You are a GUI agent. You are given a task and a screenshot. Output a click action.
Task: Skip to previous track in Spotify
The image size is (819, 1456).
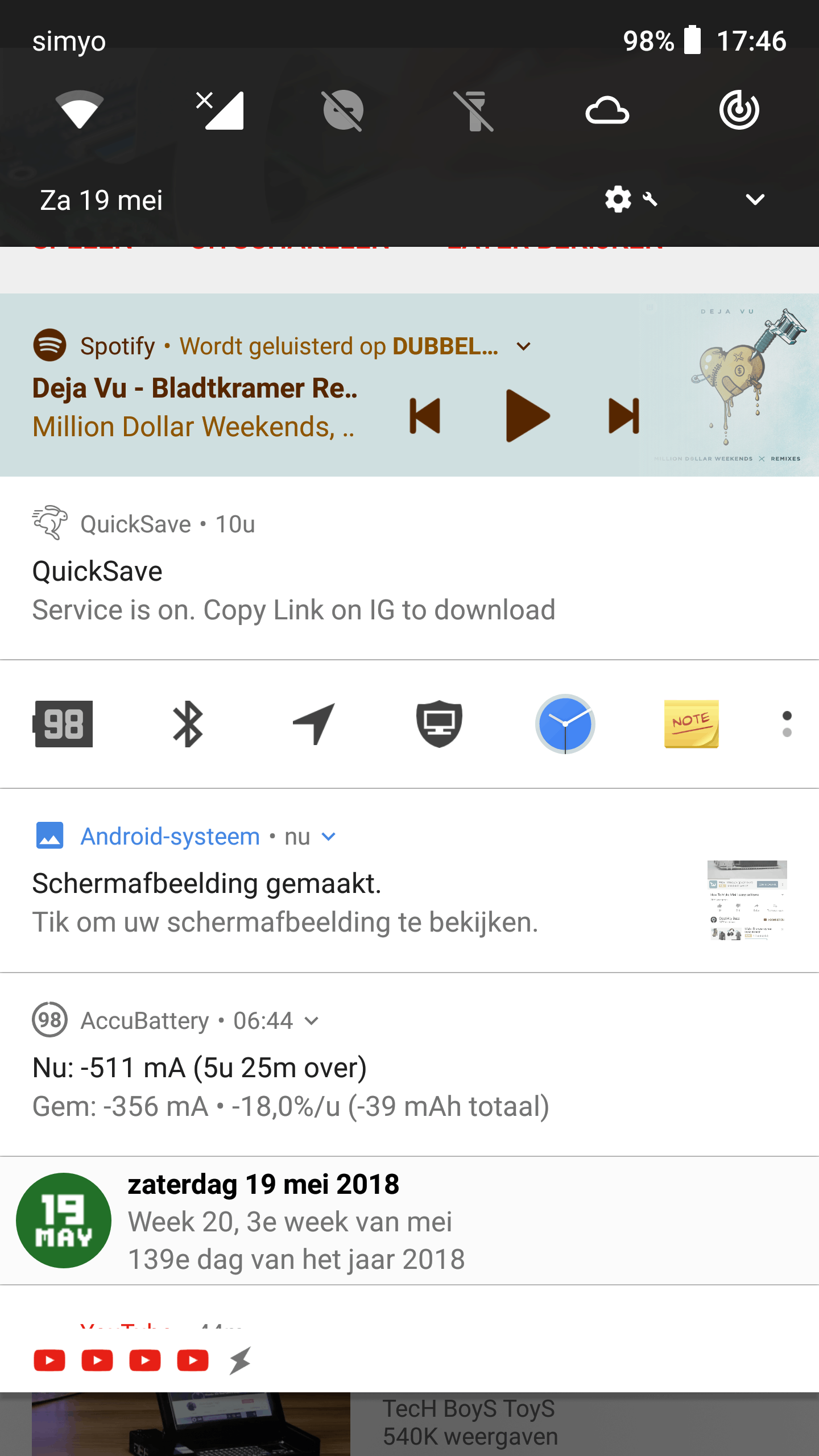(425, 416)
